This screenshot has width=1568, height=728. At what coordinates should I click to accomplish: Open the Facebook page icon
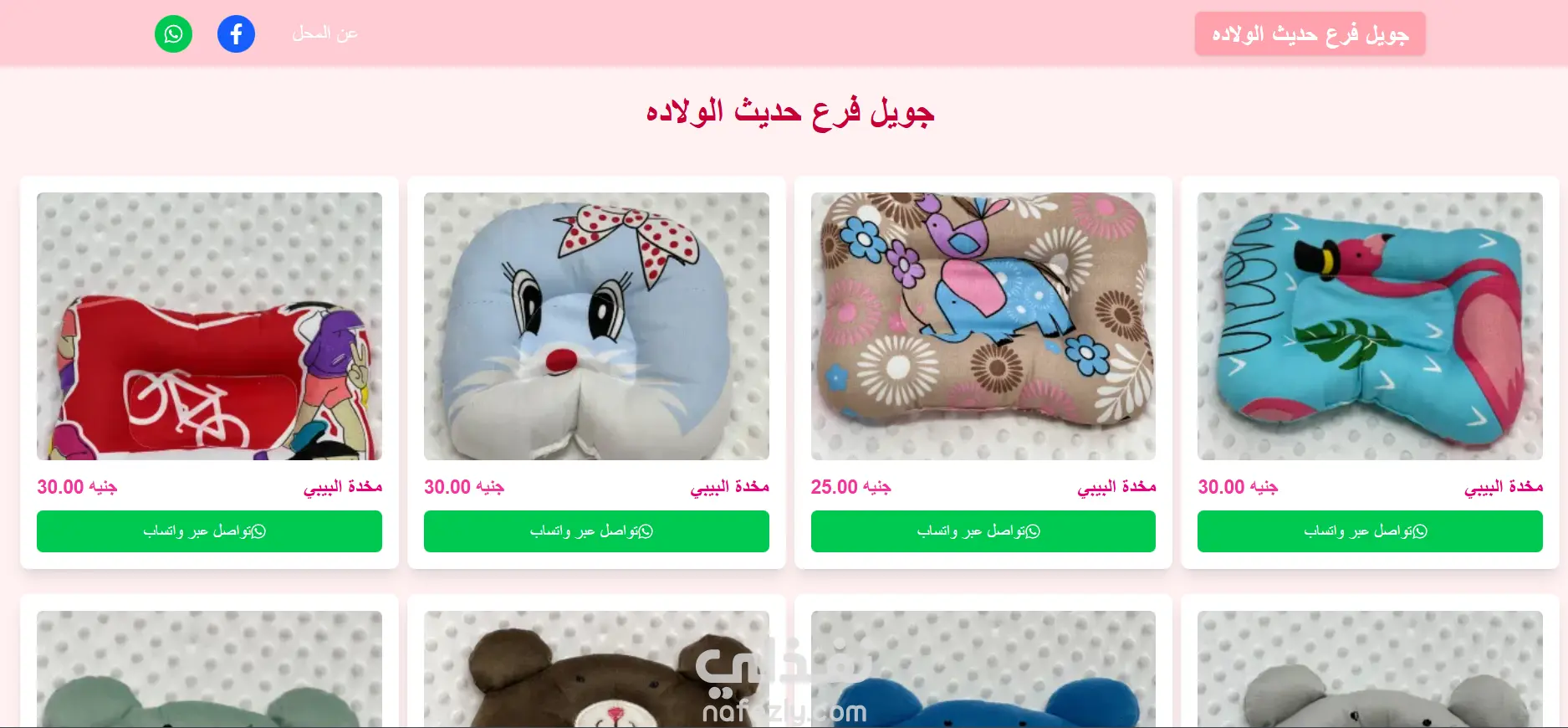(236, 34)
